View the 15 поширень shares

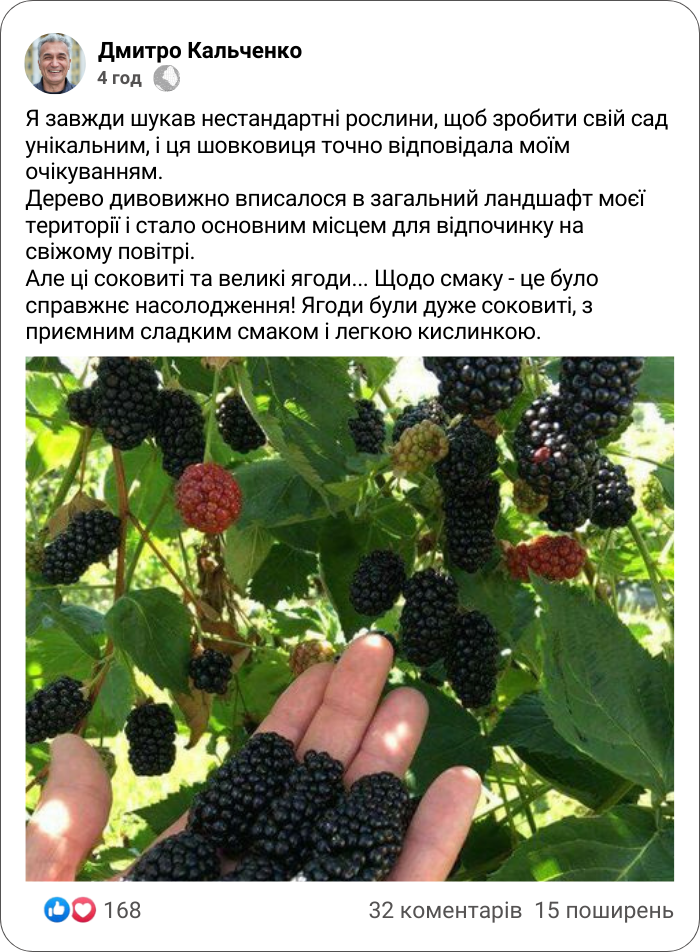[x=604, y=910]
